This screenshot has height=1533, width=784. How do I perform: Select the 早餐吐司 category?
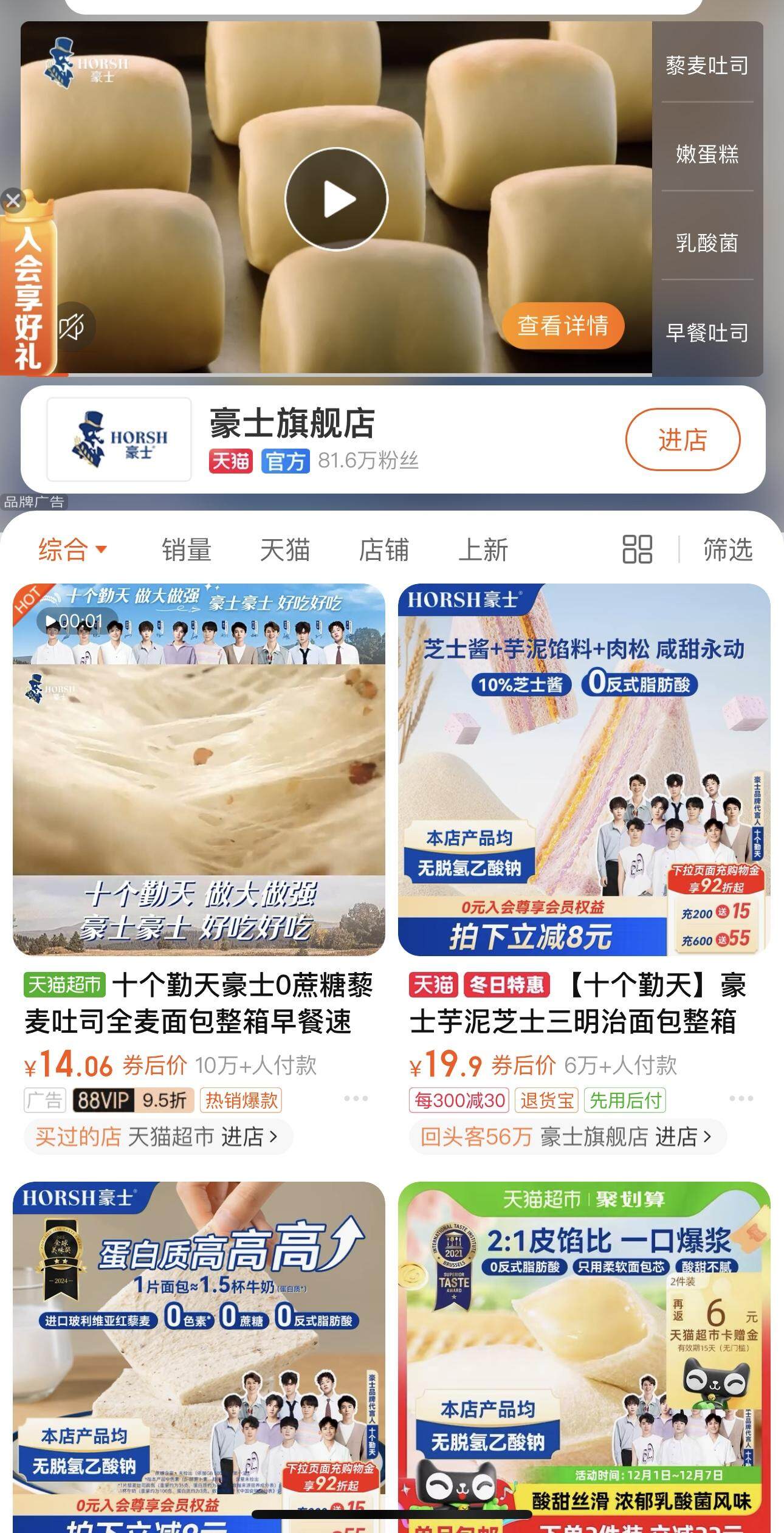coord(707,332)
